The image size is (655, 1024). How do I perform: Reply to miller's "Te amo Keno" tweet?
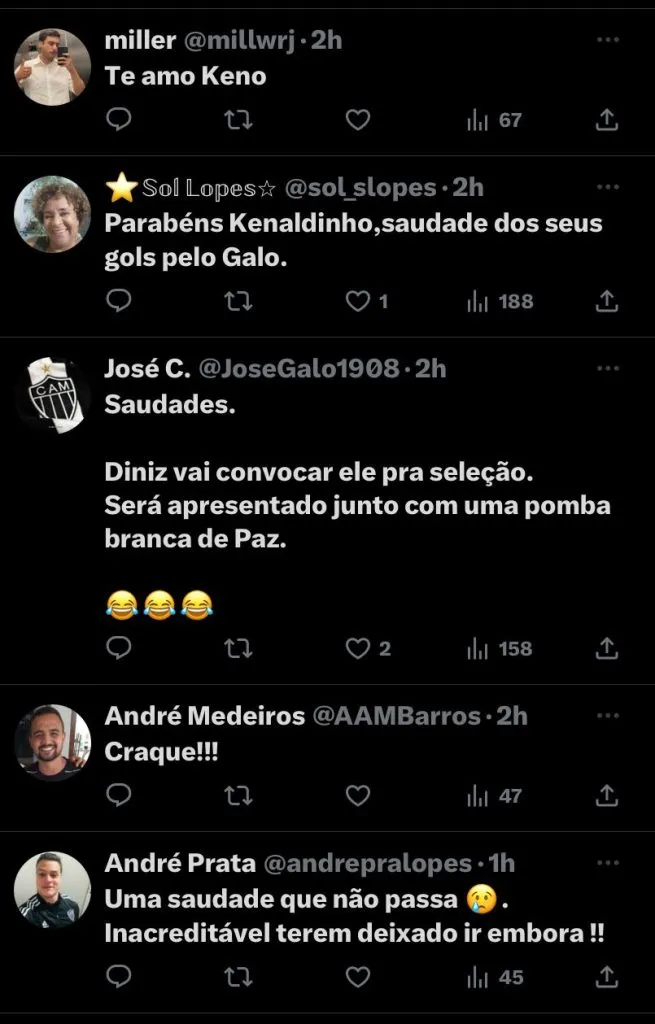tap(119, 121)
